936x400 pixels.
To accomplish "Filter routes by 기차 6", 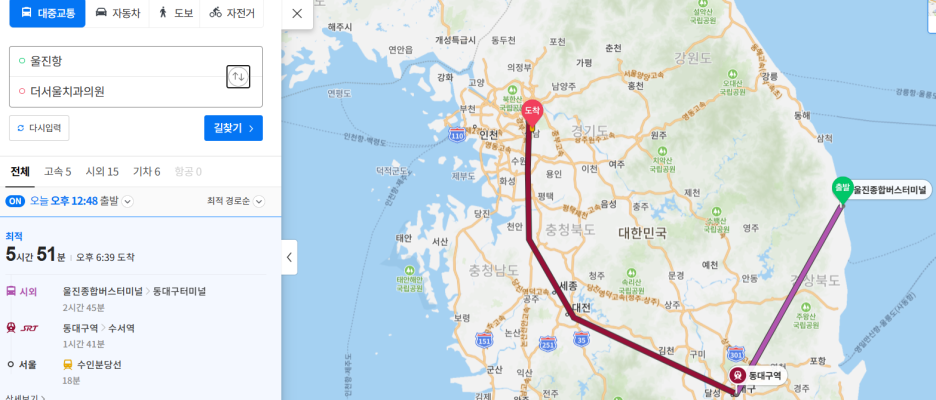I will pos(146,171).
